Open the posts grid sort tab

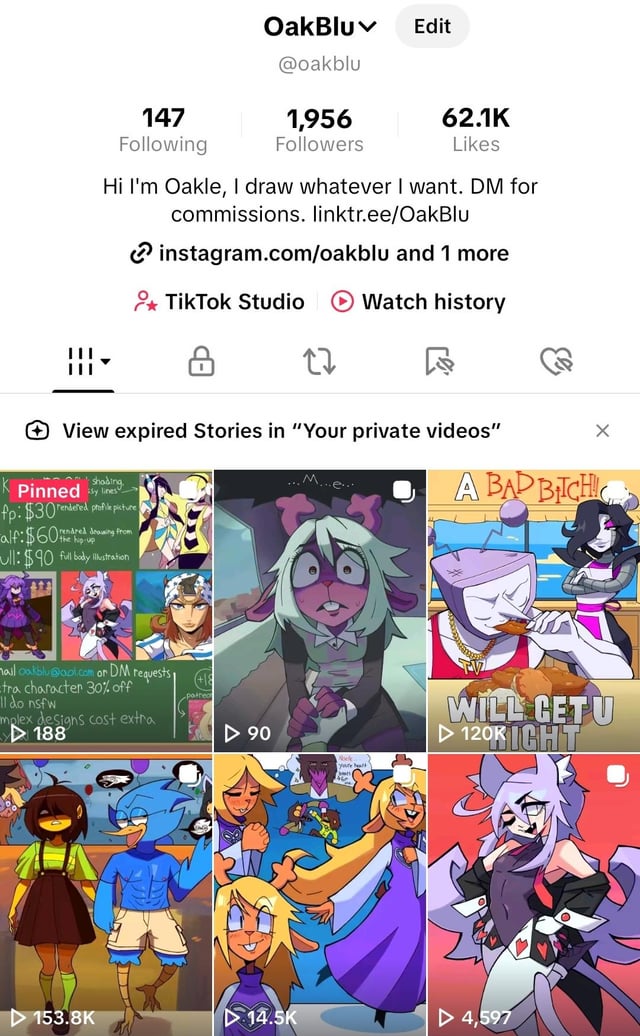pos(83,362)
